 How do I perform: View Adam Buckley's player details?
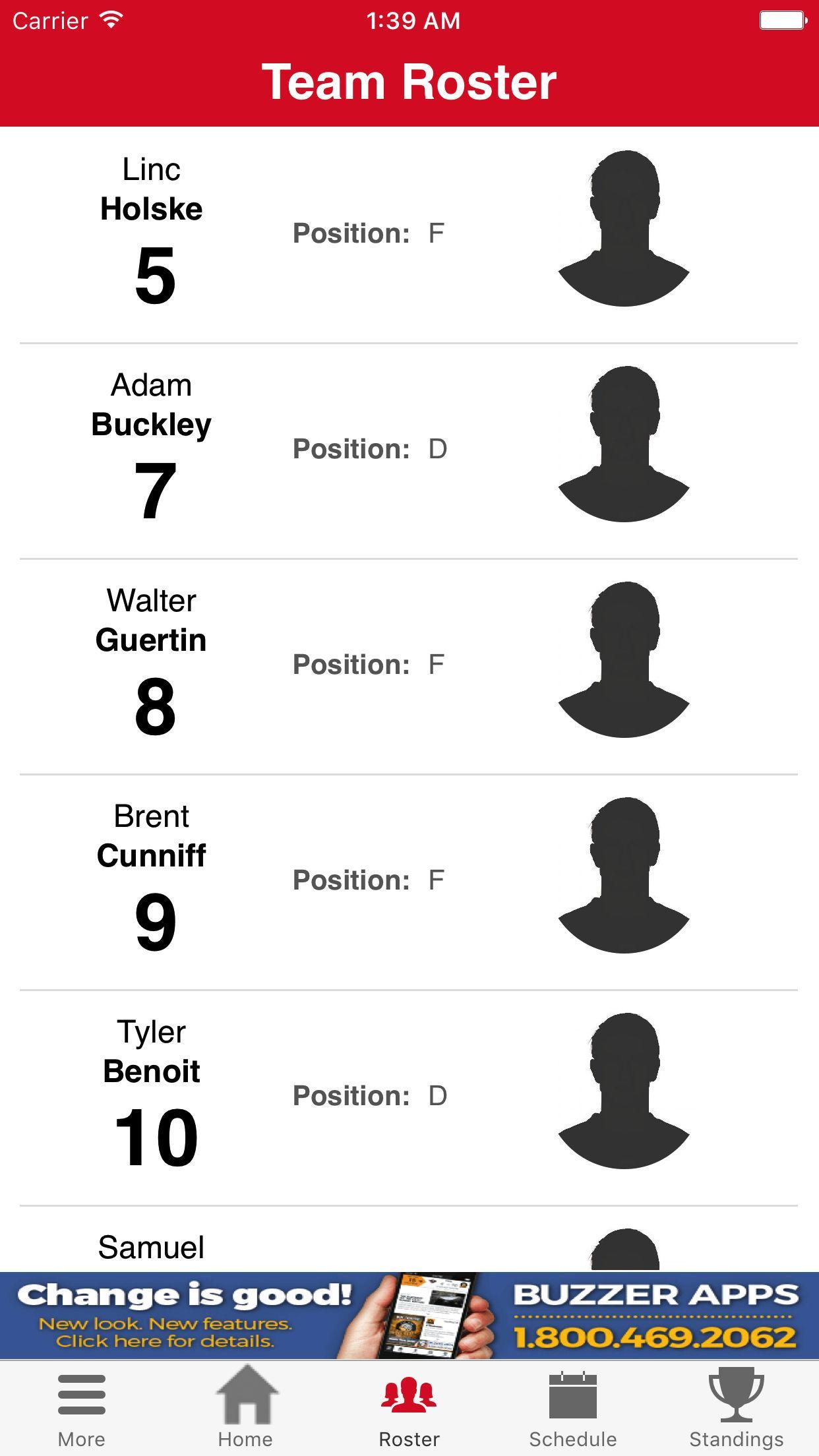[x=409, y=450]
